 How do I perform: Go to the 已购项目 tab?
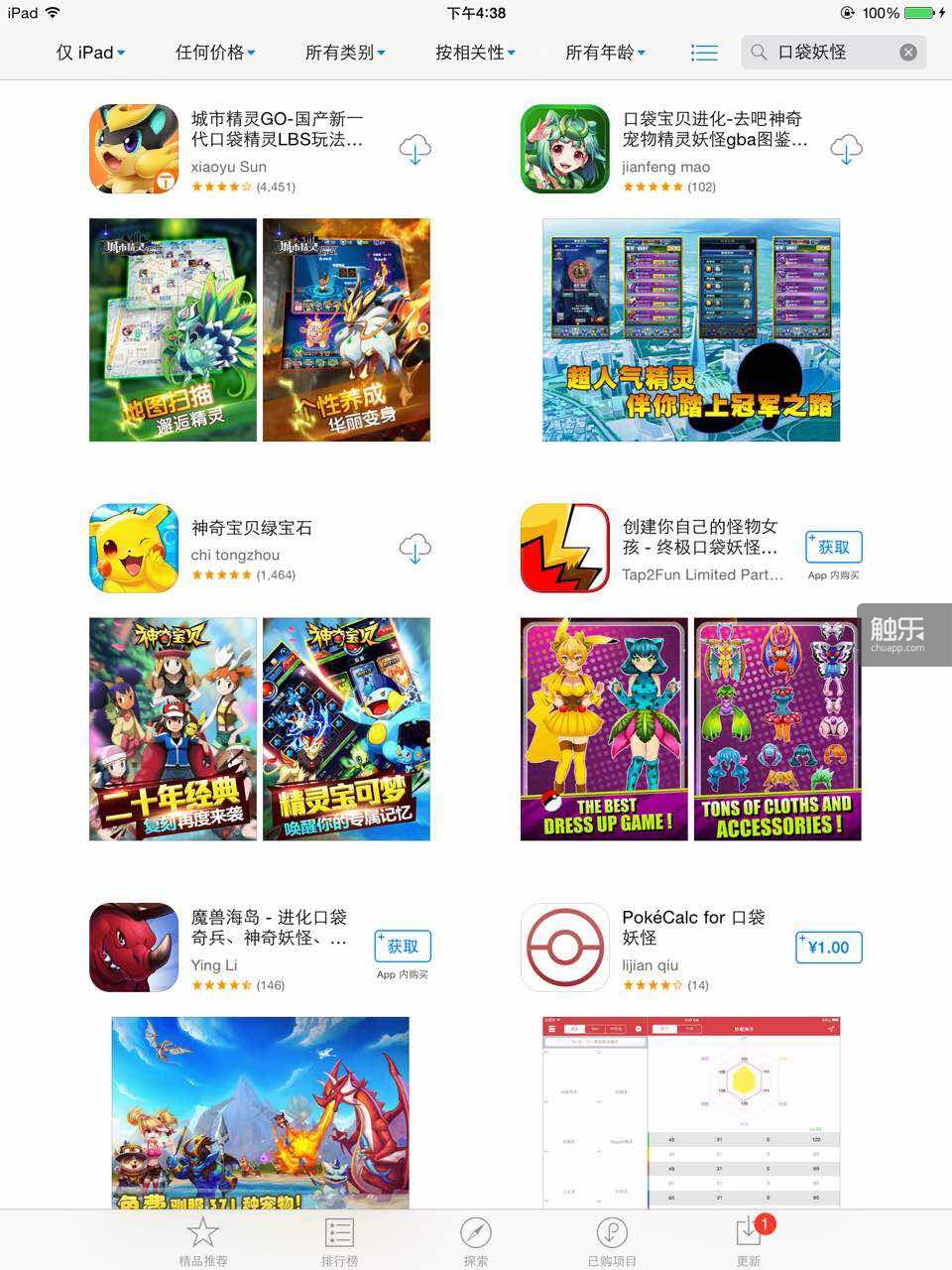(612, 1240)
